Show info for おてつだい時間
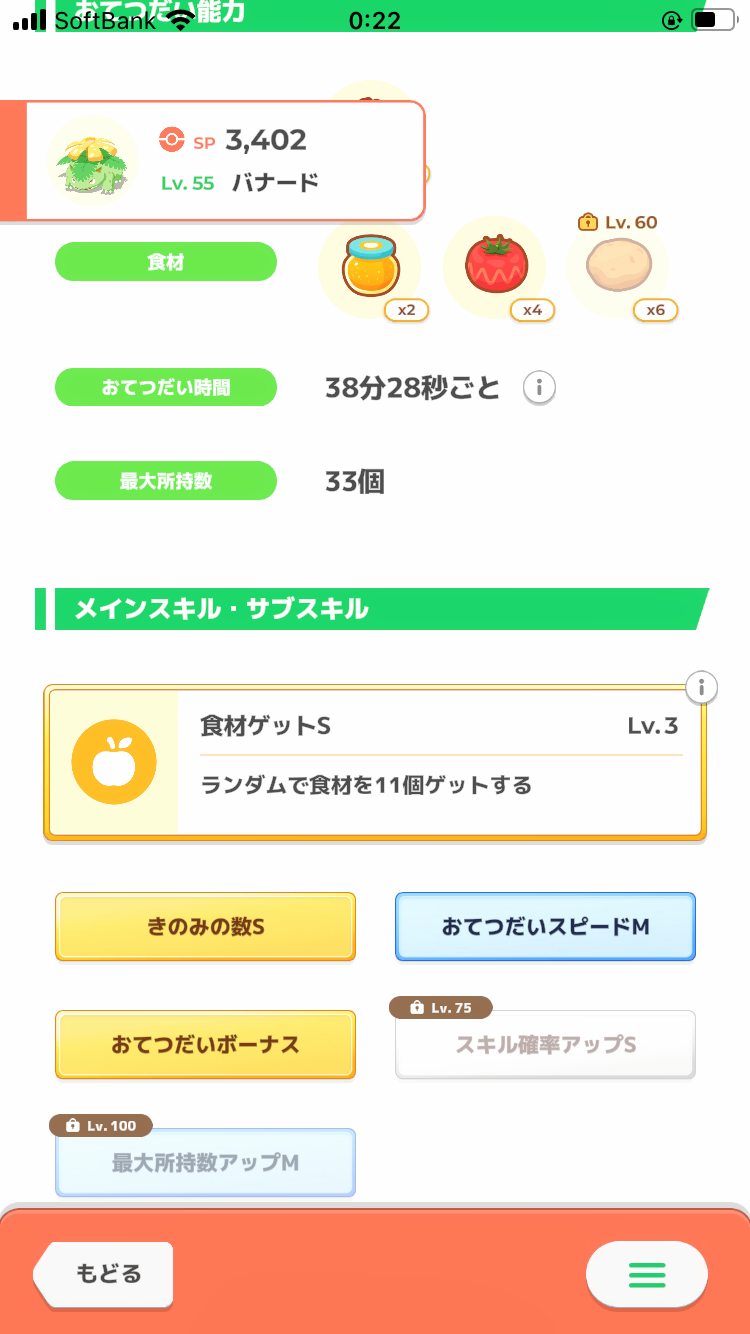The width and height of the screenshot is (750, 1334). coord(539,387)
